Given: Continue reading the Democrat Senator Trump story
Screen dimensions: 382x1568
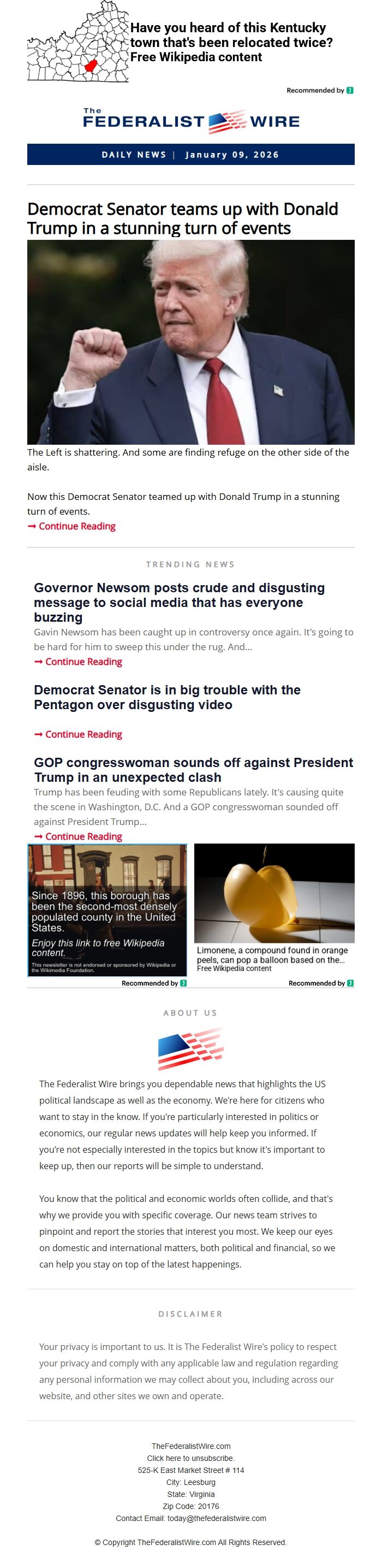Looking at the screenshot, I should 76,526.
